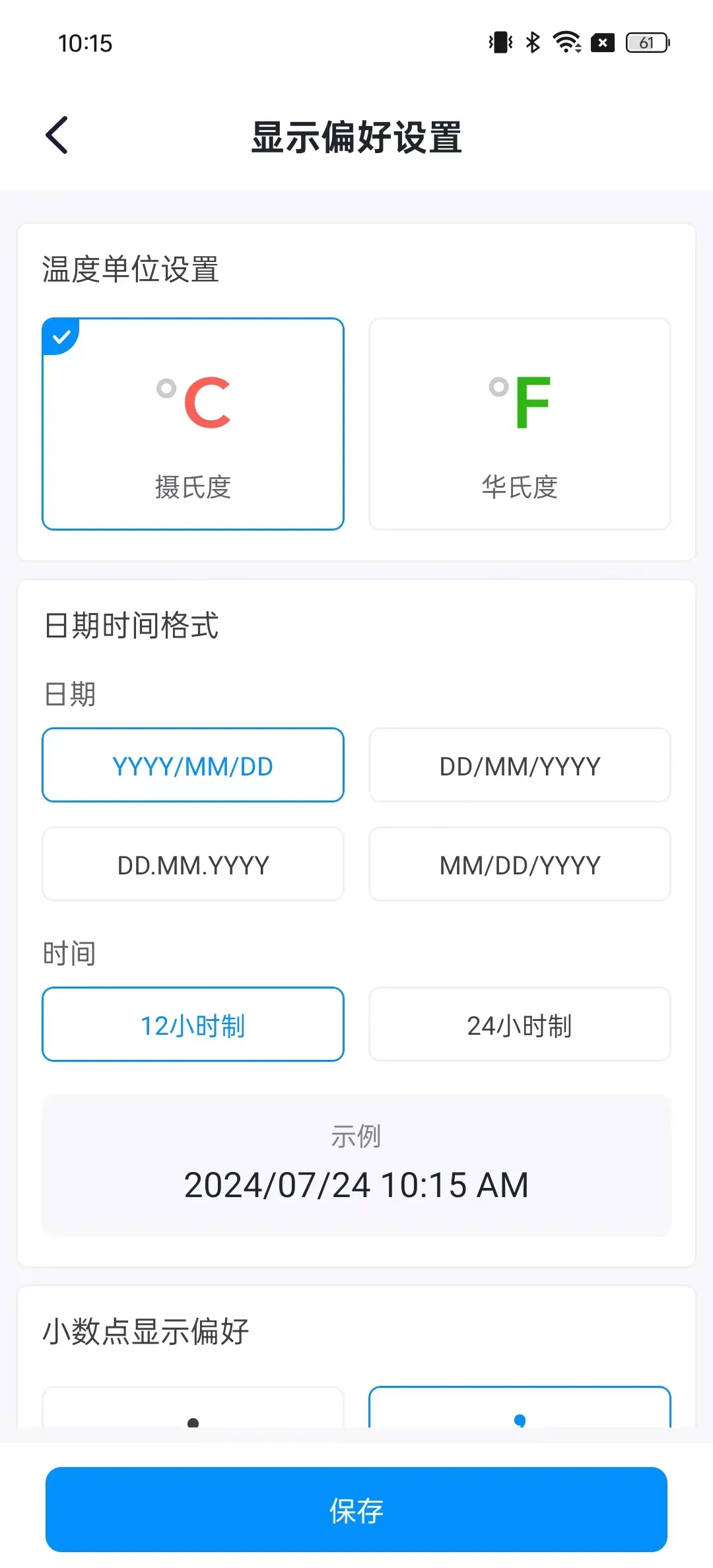
Task: Tap the 保存 save button
Action: tap(356, 1510)
